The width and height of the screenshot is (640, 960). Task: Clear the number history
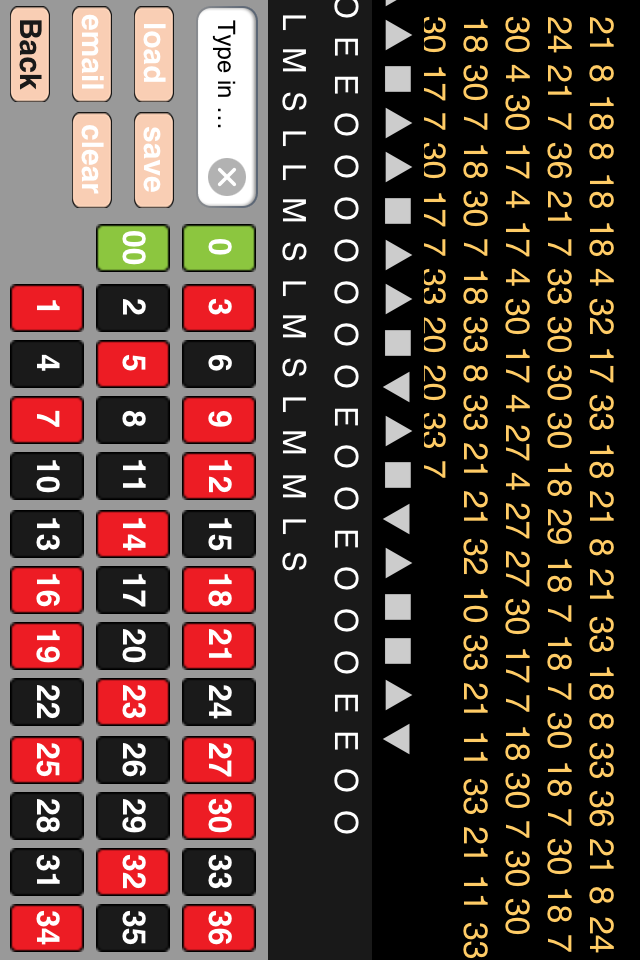tap(92, 160)
